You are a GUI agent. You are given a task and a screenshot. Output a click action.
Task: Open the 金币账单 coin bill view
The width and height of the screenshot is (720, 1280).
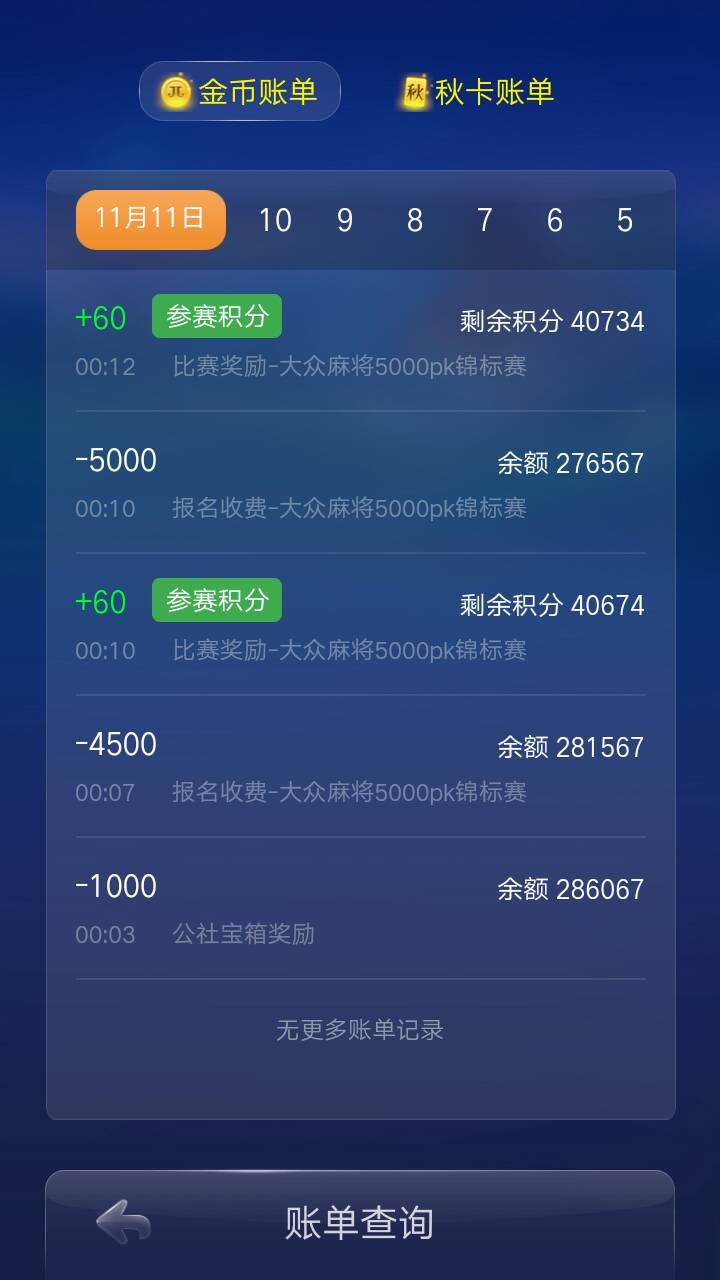[x=239, y=91]
